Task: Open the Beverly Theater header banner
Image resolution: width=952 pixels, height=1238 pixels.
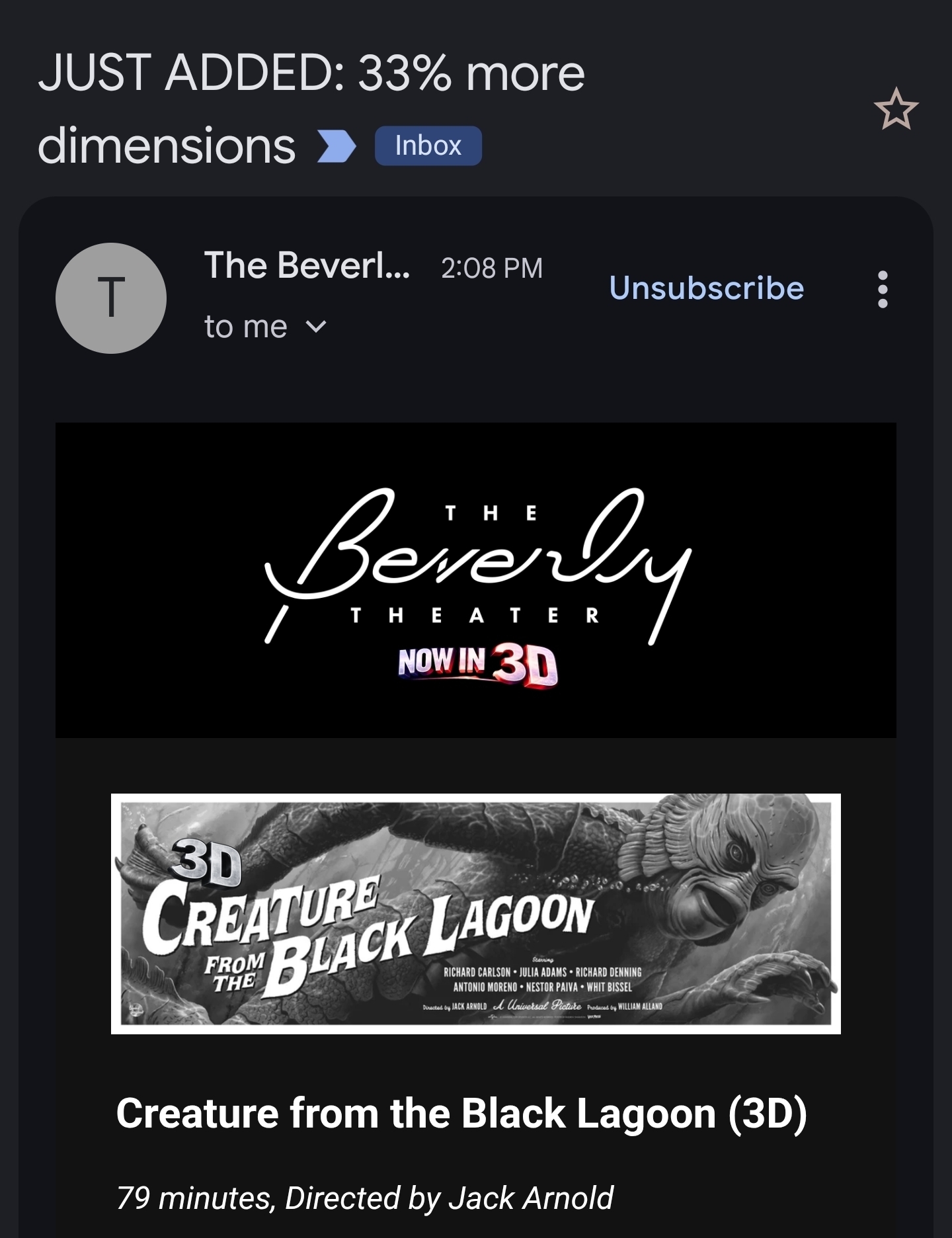Action: point(476,580)
